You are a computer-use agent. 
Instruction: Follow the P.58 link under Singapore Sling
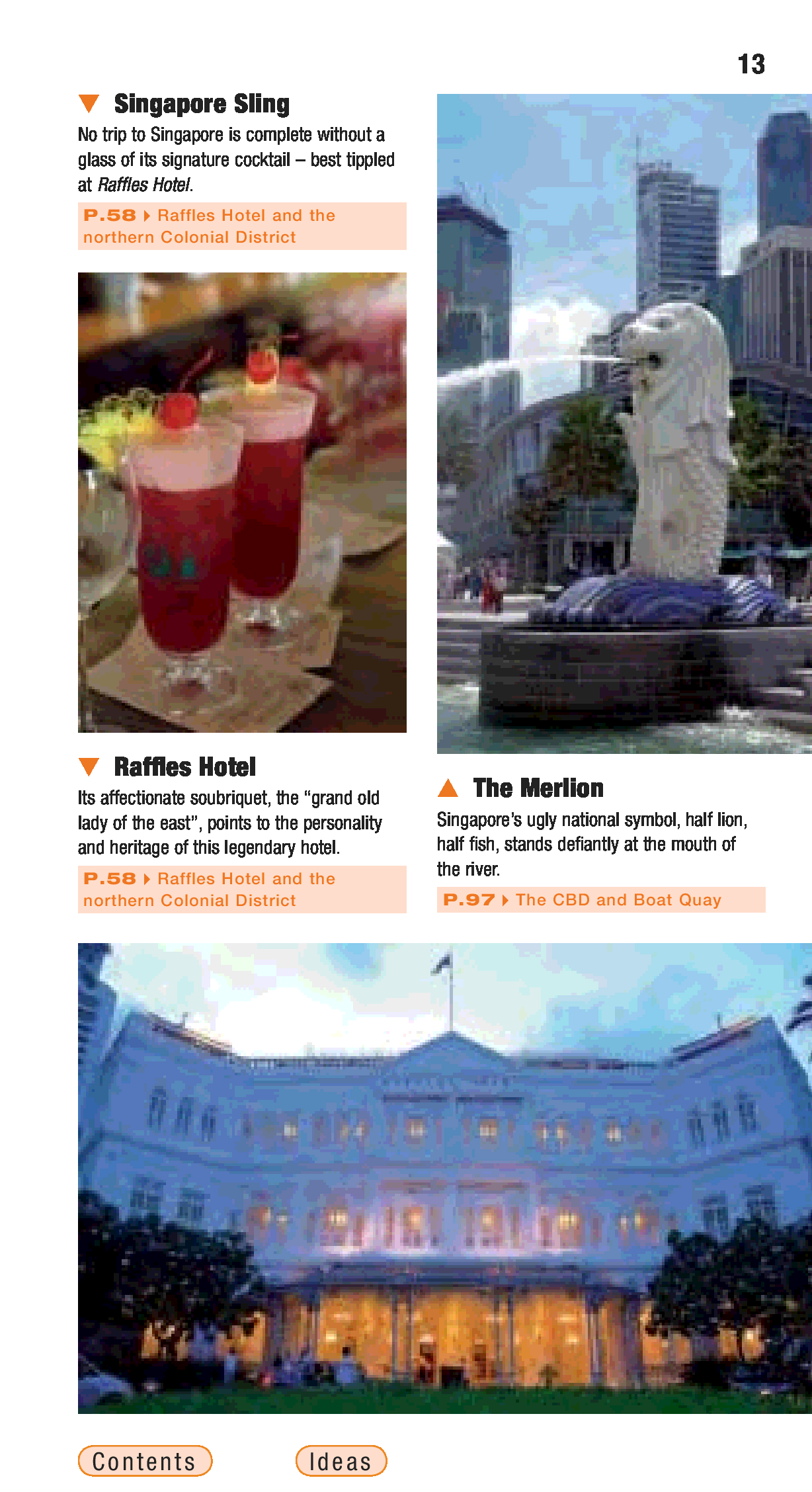(241, 226)
